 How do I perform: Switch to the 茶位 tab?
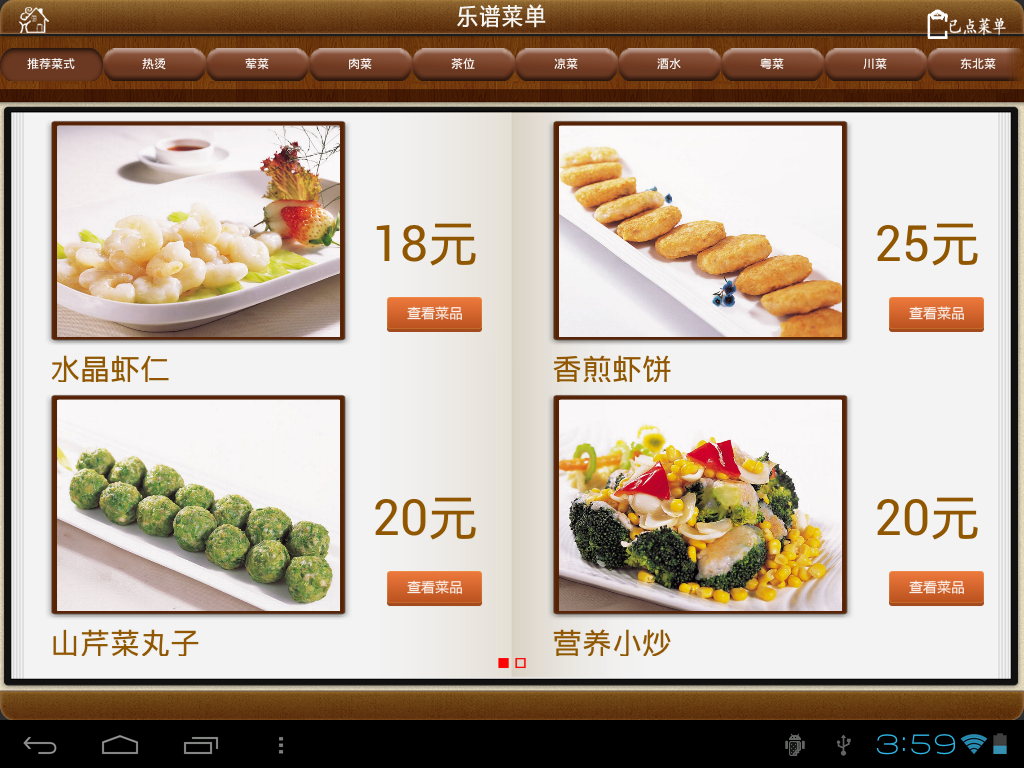463,64
